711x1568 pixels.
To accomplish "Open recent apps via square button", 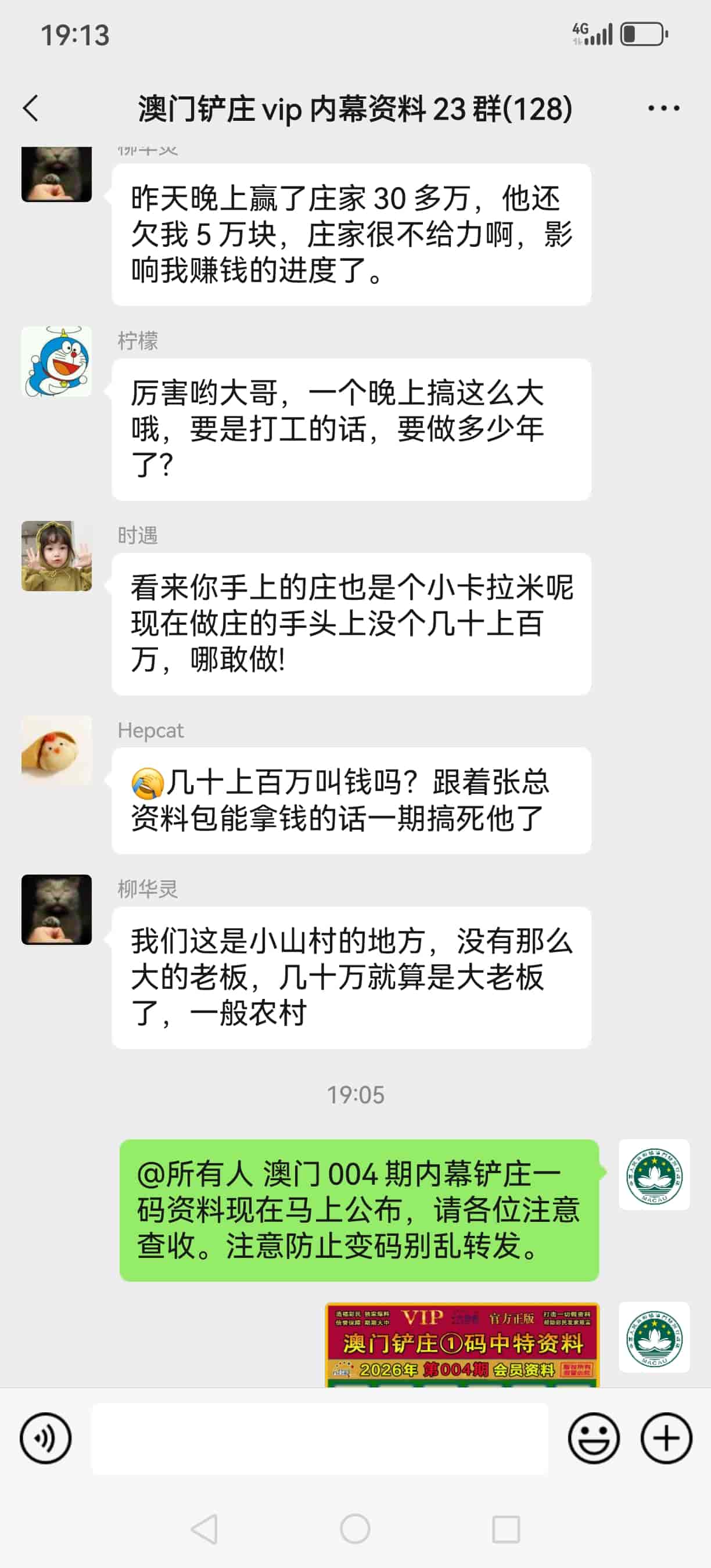I will (x=505, y=1529).
